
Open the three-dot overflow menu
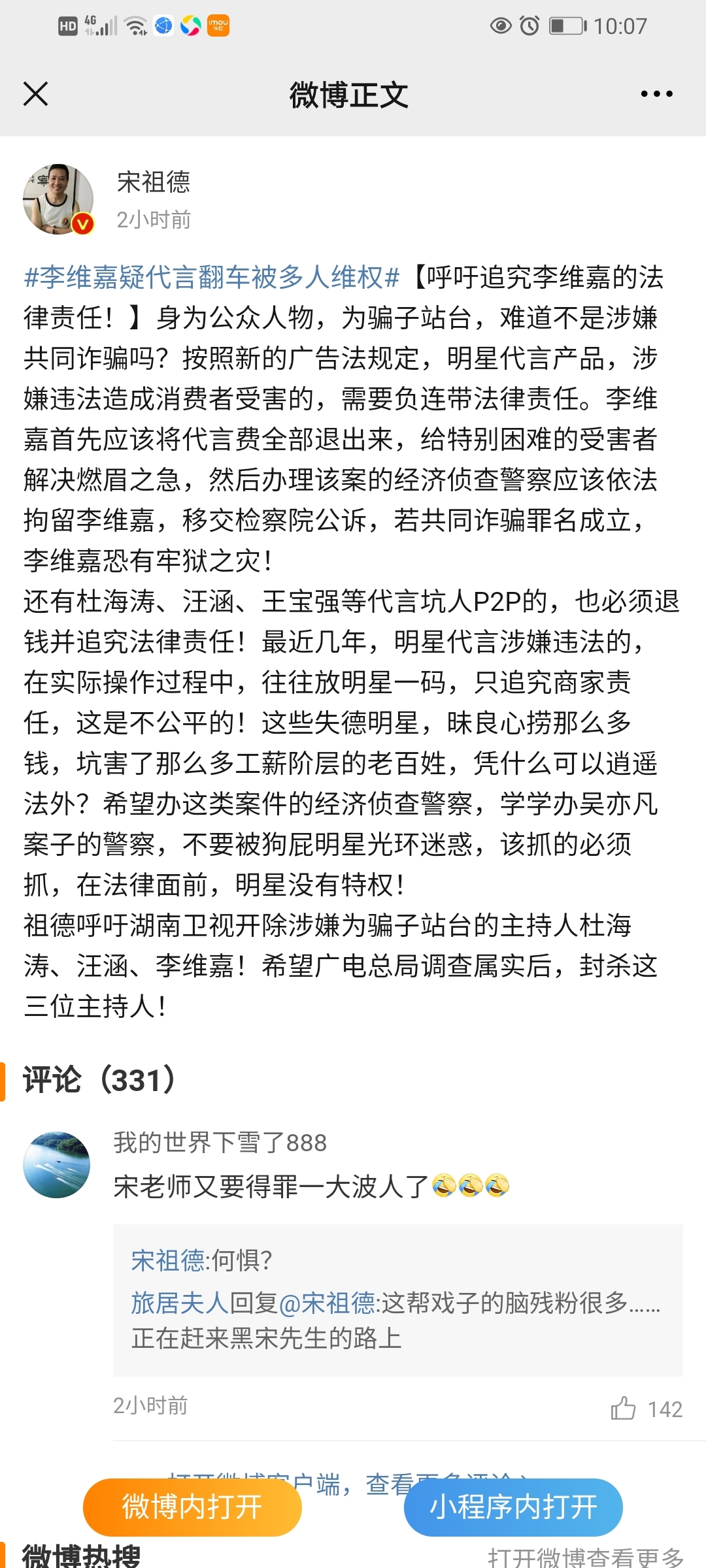(x=656, y=94)
